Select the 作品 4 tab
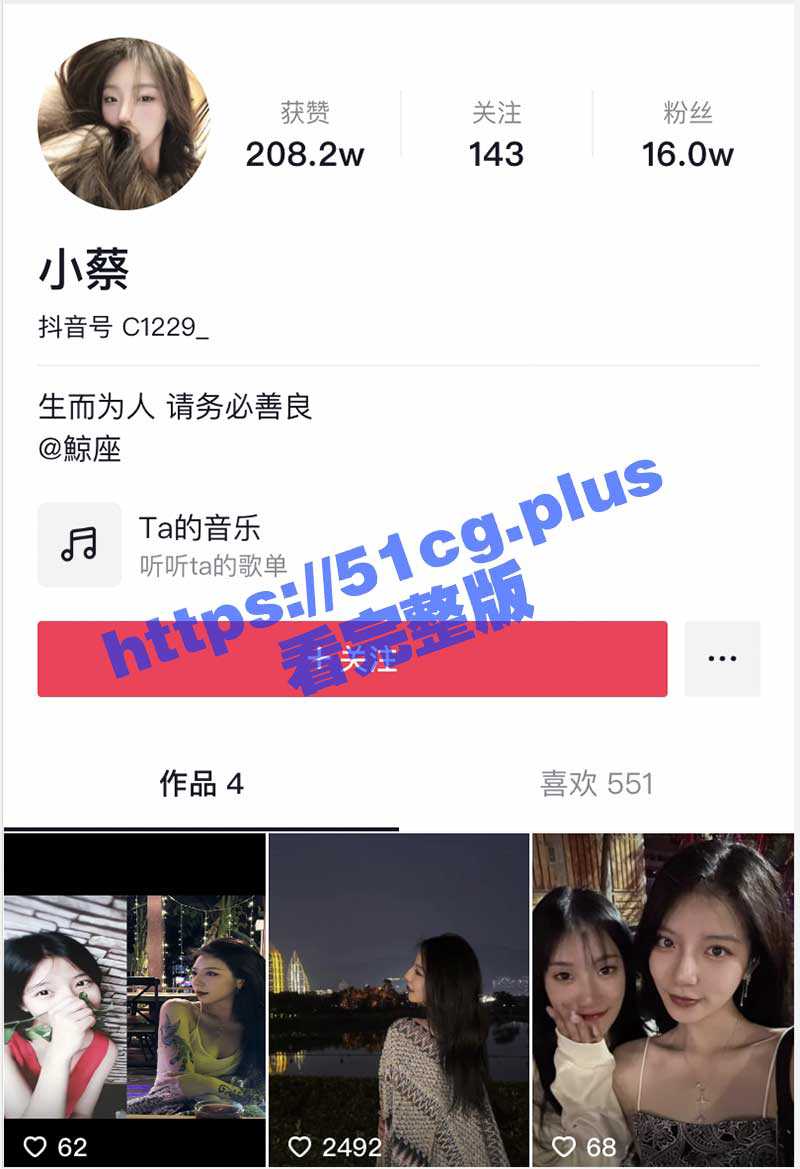Screen dimensions: 800x1169 (x=201, y=783)
